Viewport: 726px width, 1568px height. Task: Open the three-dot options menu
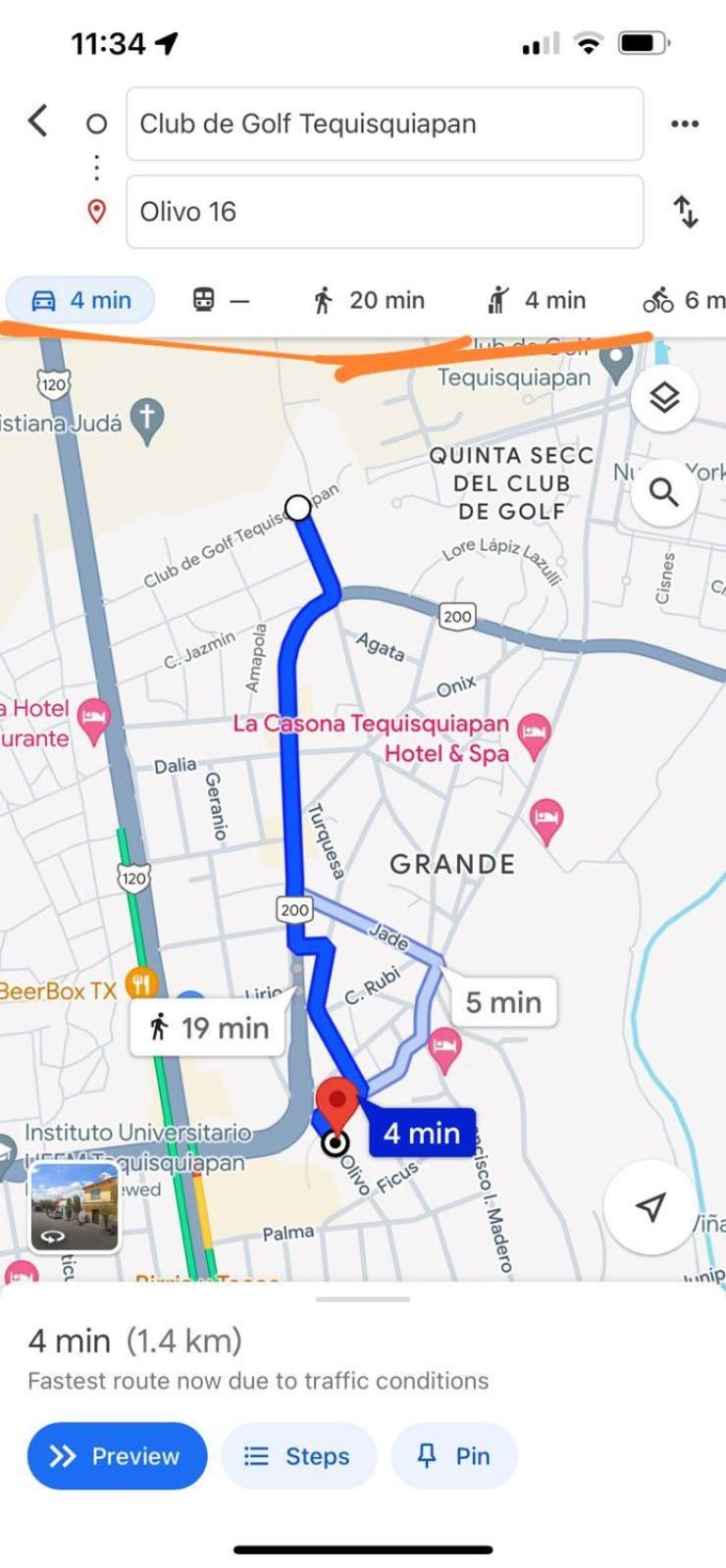click(x=685, y=124)
